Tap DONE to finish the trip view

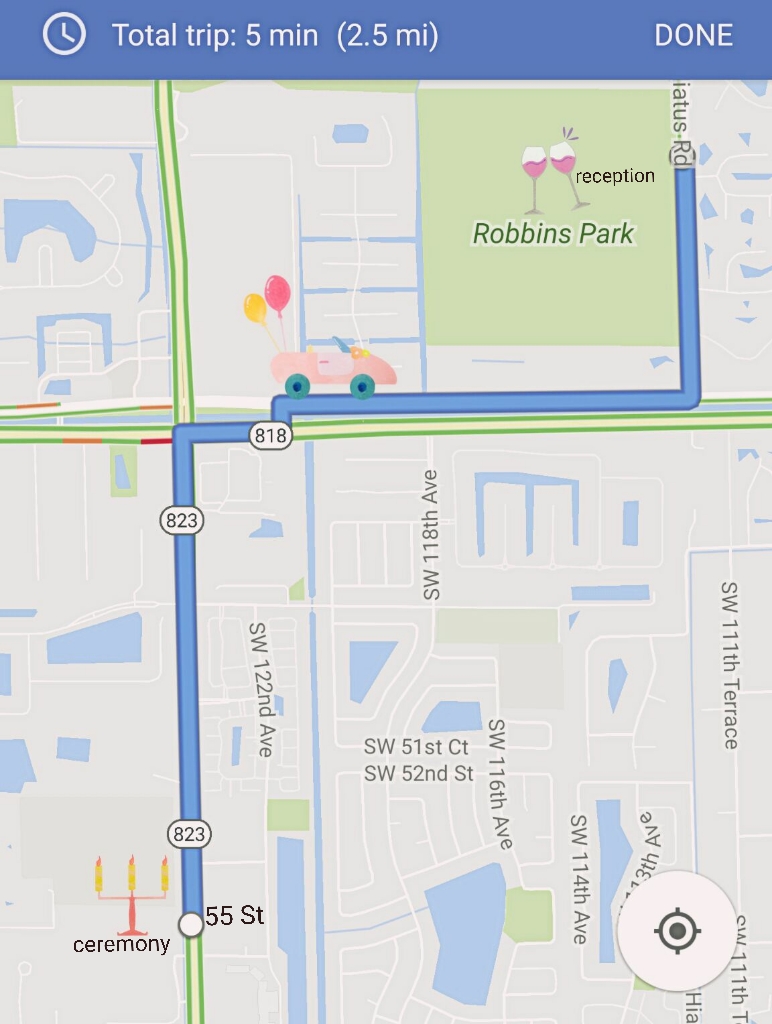coord(693,36)
